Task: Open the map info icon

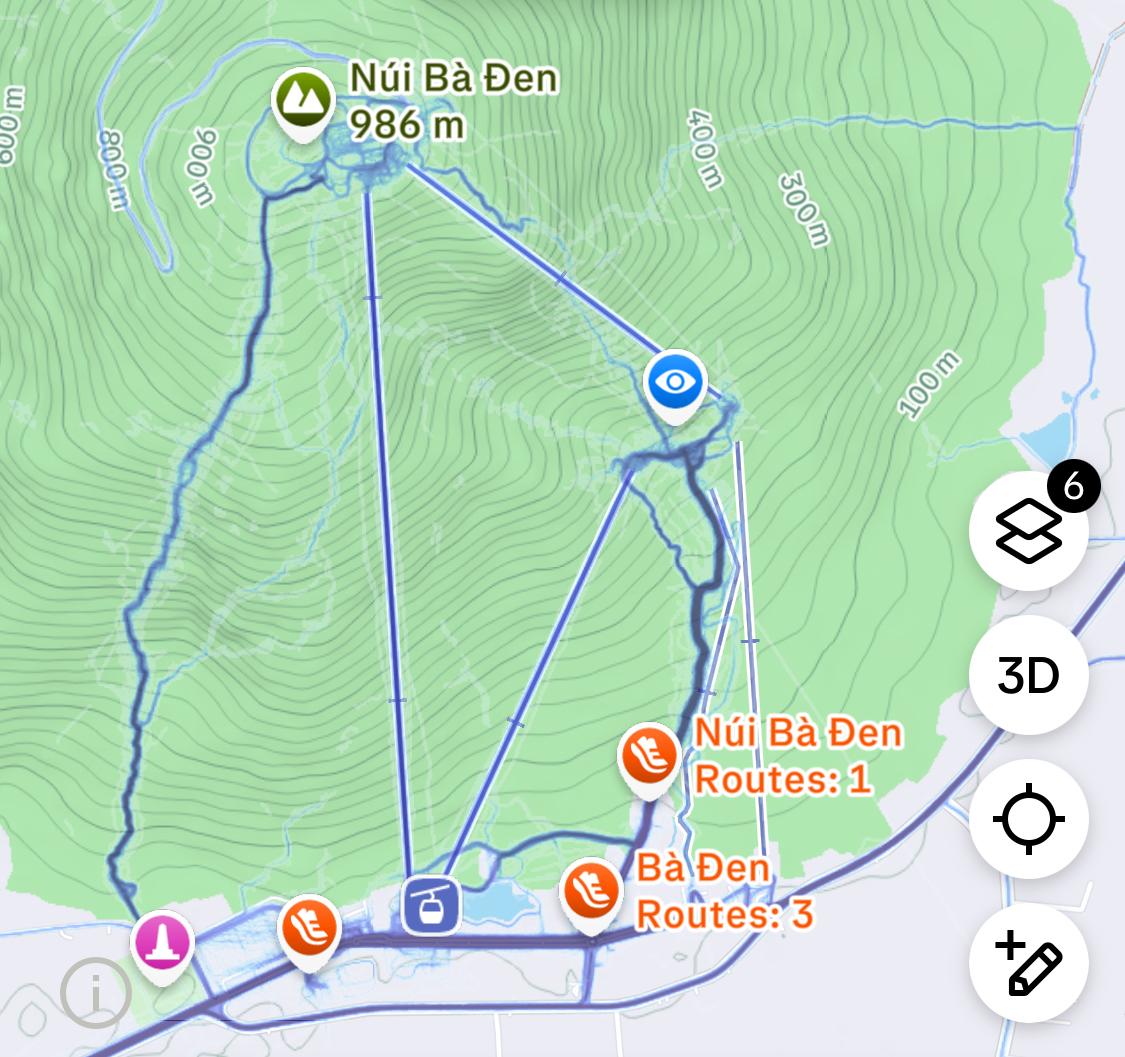Action: click(95, 993)
